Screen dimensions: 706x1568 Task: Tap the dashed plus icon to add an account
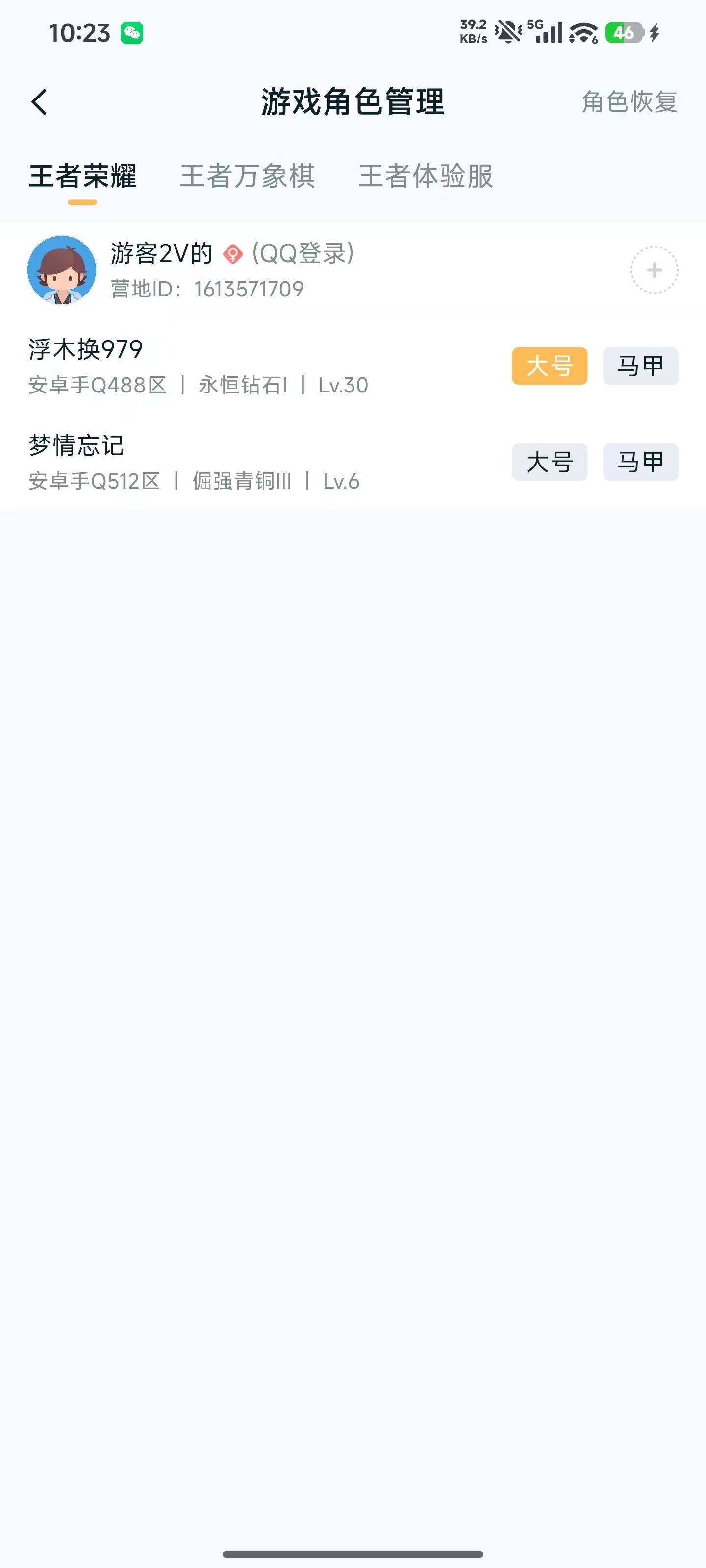coord(654,269)
